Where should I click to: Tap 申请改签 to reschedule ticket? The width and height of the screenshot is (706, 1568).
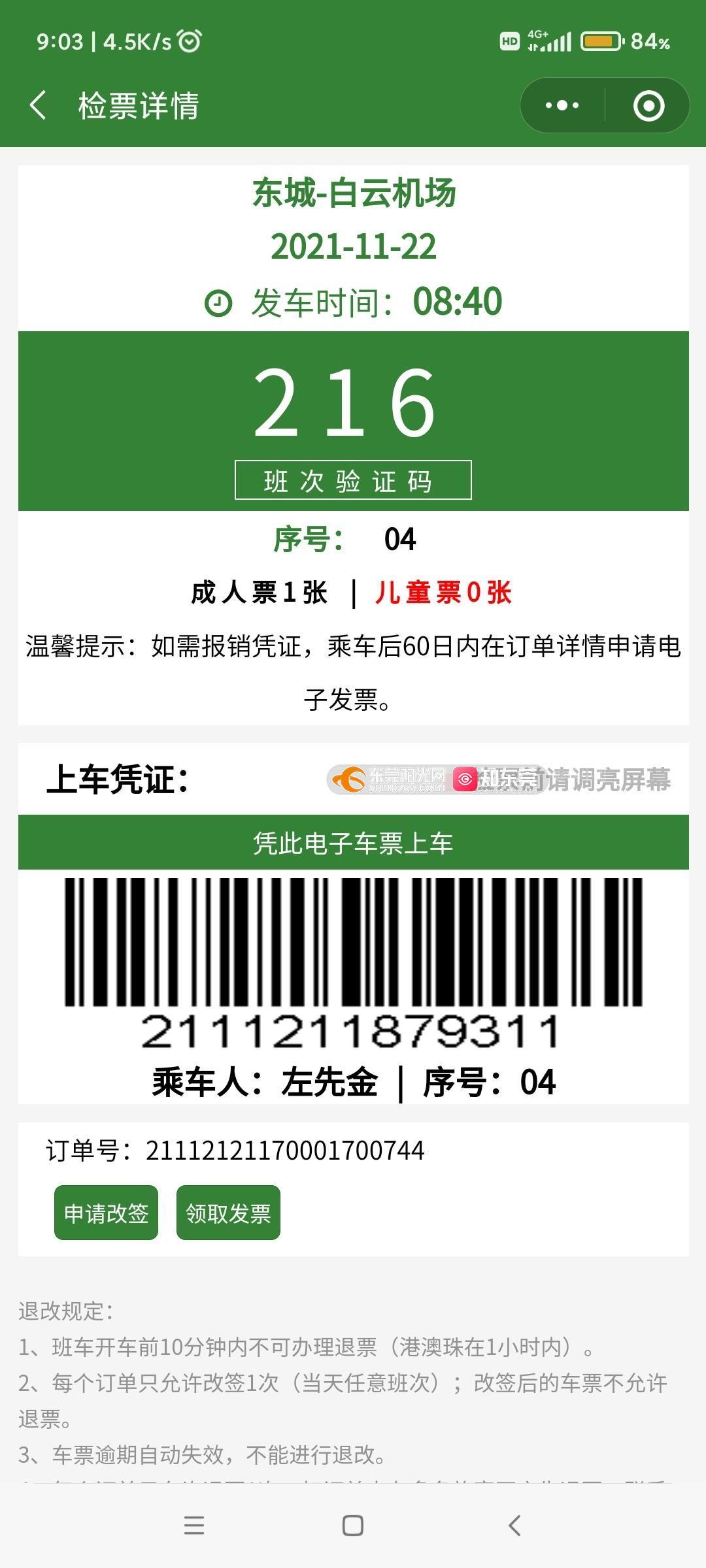tap(106, 1213)
